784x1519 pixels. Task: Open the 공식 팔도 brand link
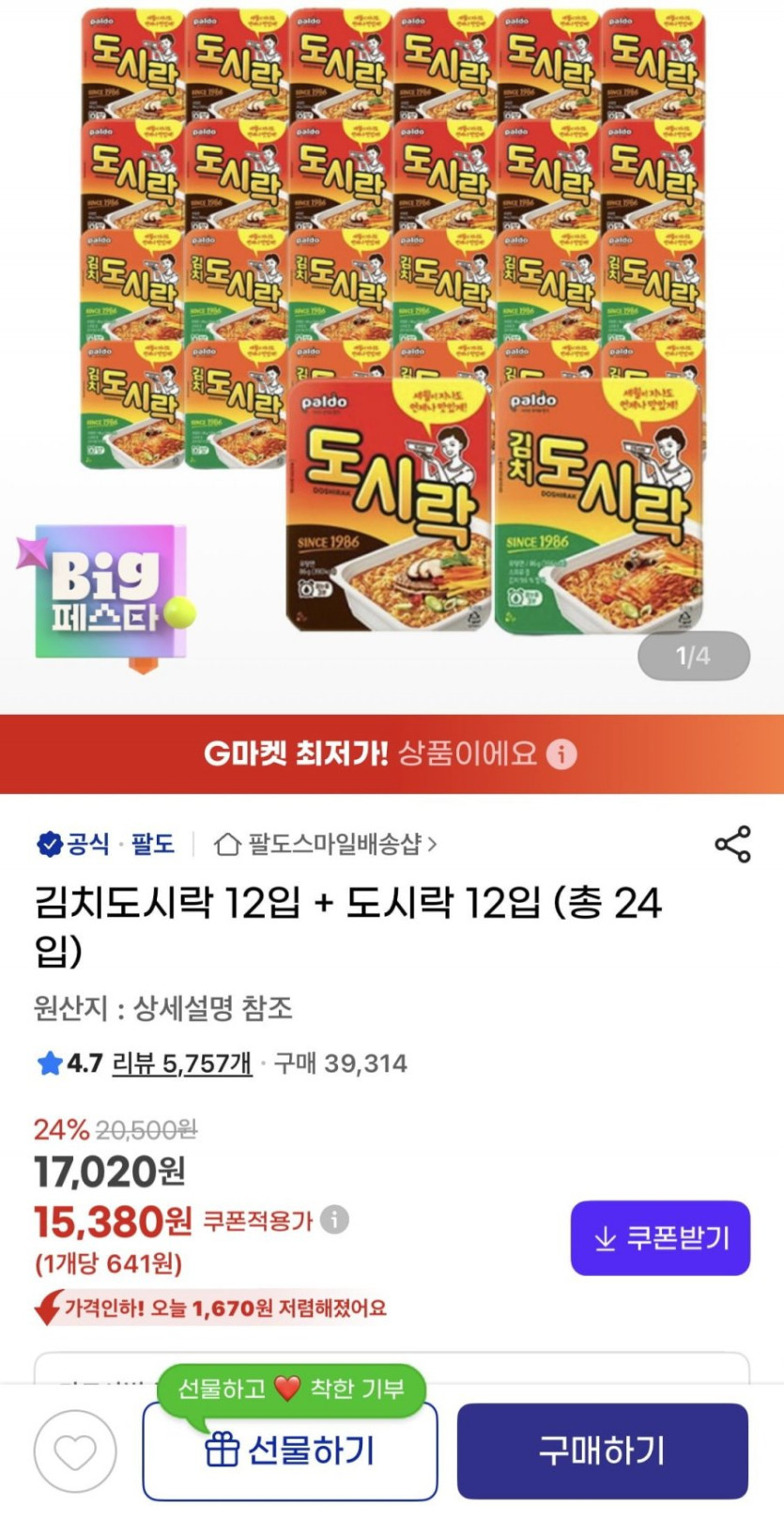pos(105,845)
